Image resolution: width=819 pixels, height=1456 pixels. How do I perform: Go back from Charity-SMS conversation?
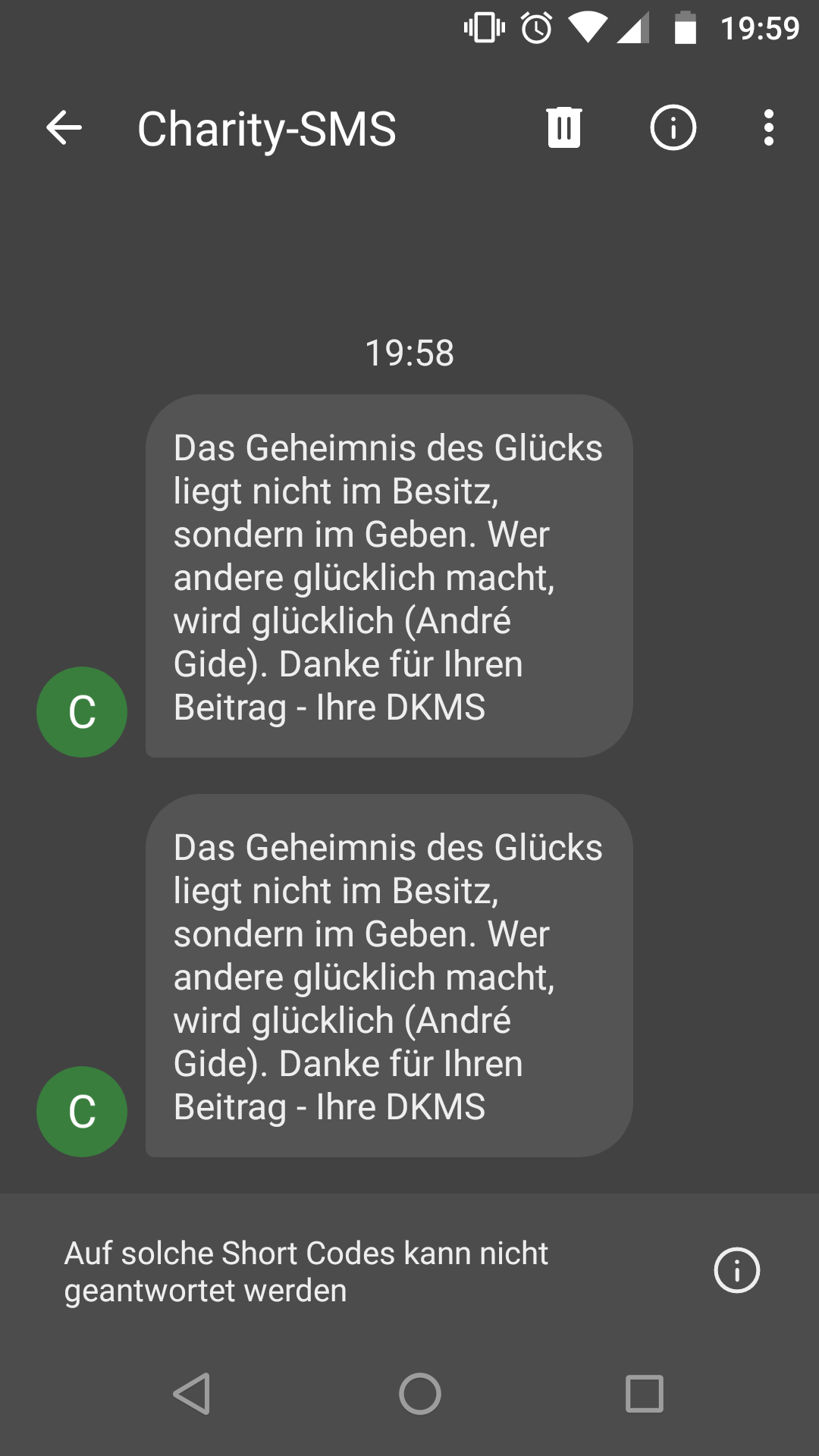pyautogui.click(x=64, y=127)
